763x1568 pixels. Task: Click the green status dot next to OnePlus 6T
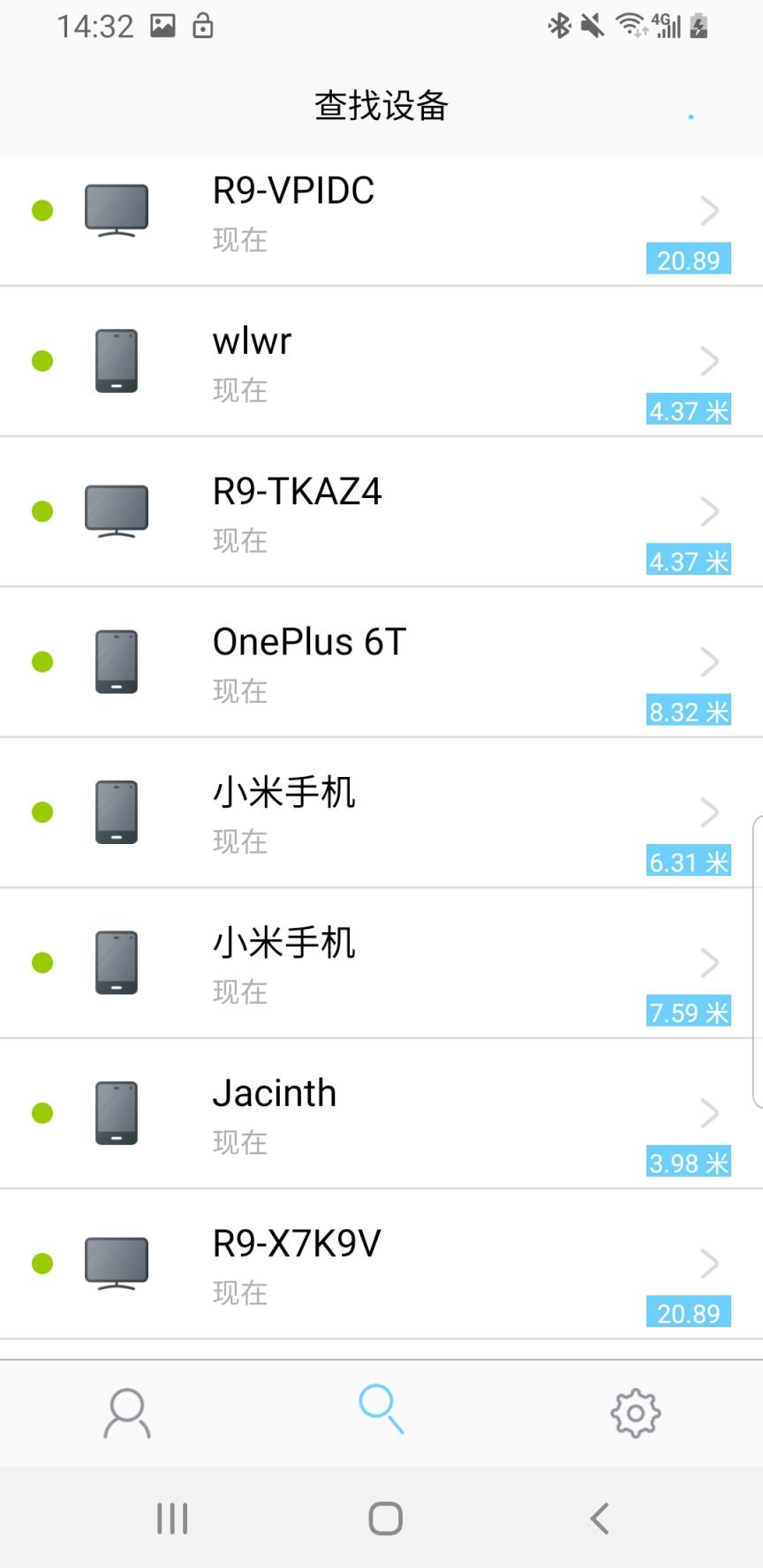(x=42, y=661)
